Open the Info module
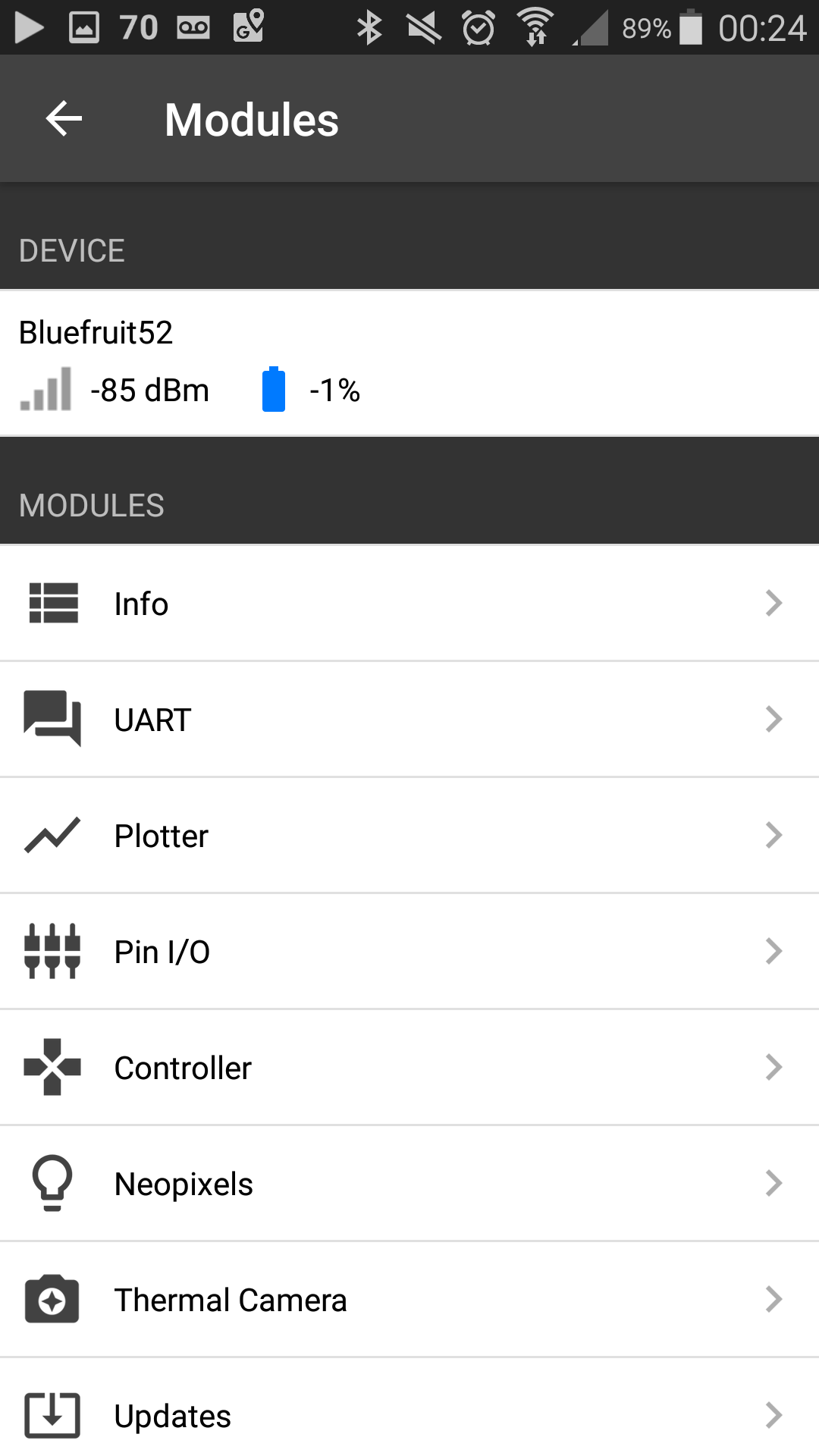819x1456 pixels. point(409,604)
